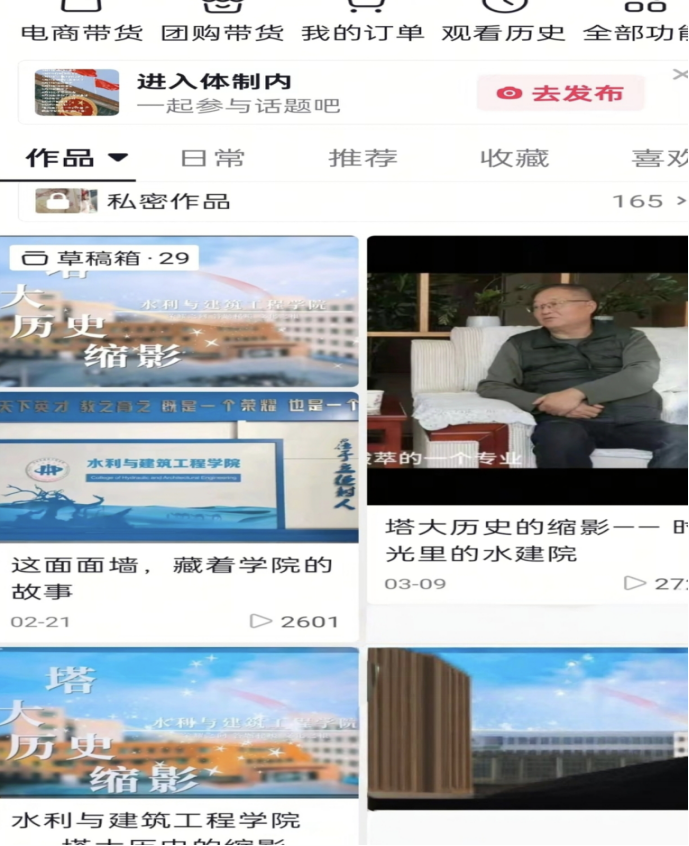Screen dimensions: 689x846
Task: Dismiss the 进入体制内 topic banner
Action: point(679,74)
